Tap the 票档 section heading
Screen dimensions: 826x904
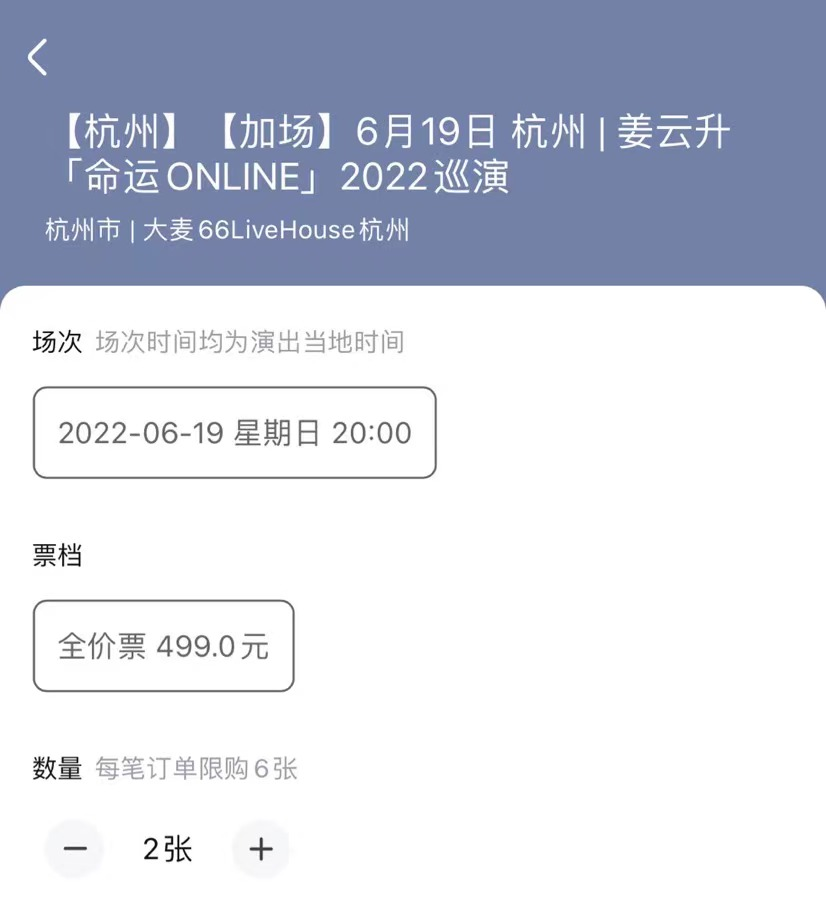pyautogui.click(x=55, y=555)
